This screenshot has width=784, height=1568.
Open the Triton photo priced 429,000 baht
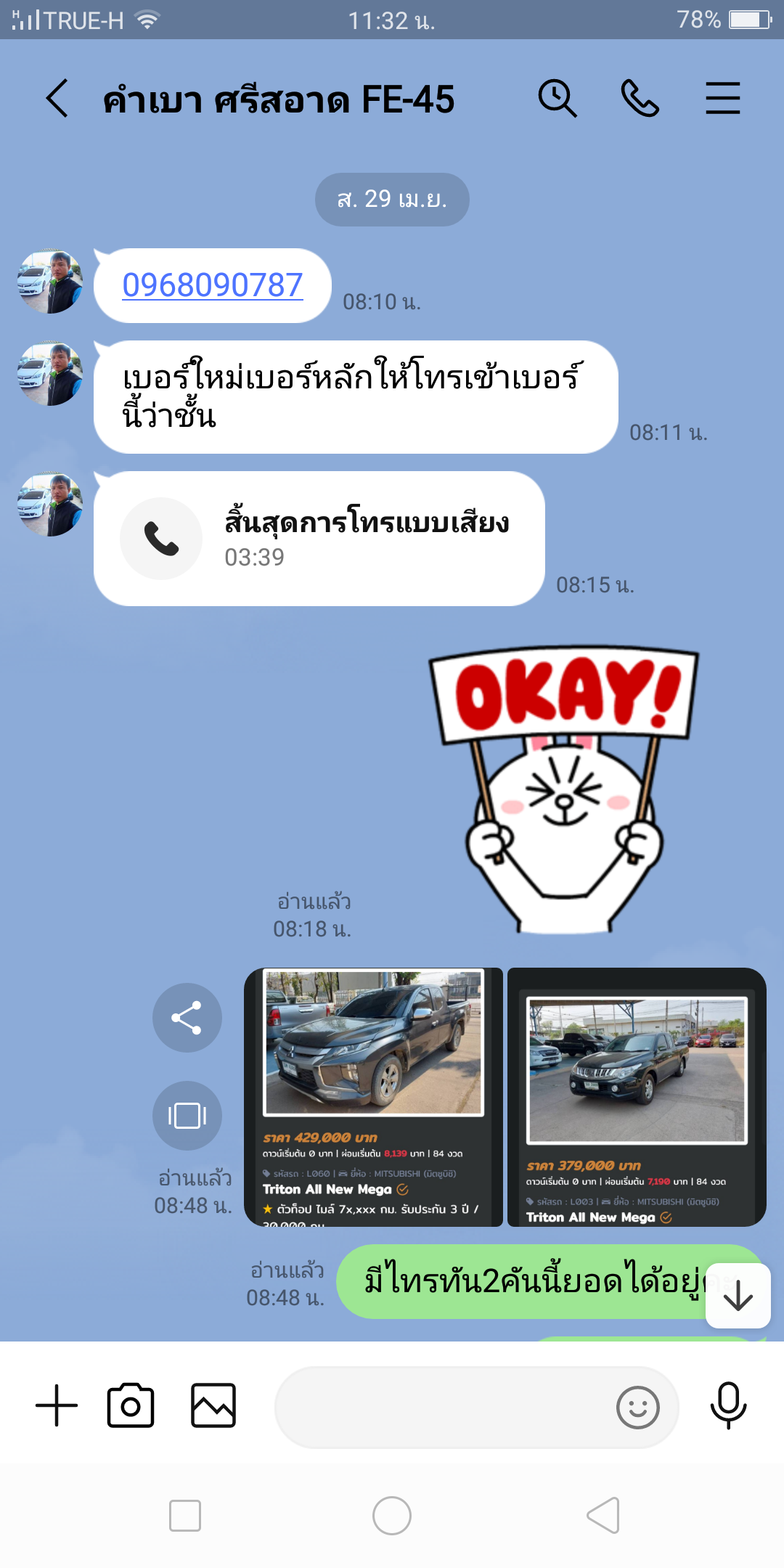click(373, 1096)
